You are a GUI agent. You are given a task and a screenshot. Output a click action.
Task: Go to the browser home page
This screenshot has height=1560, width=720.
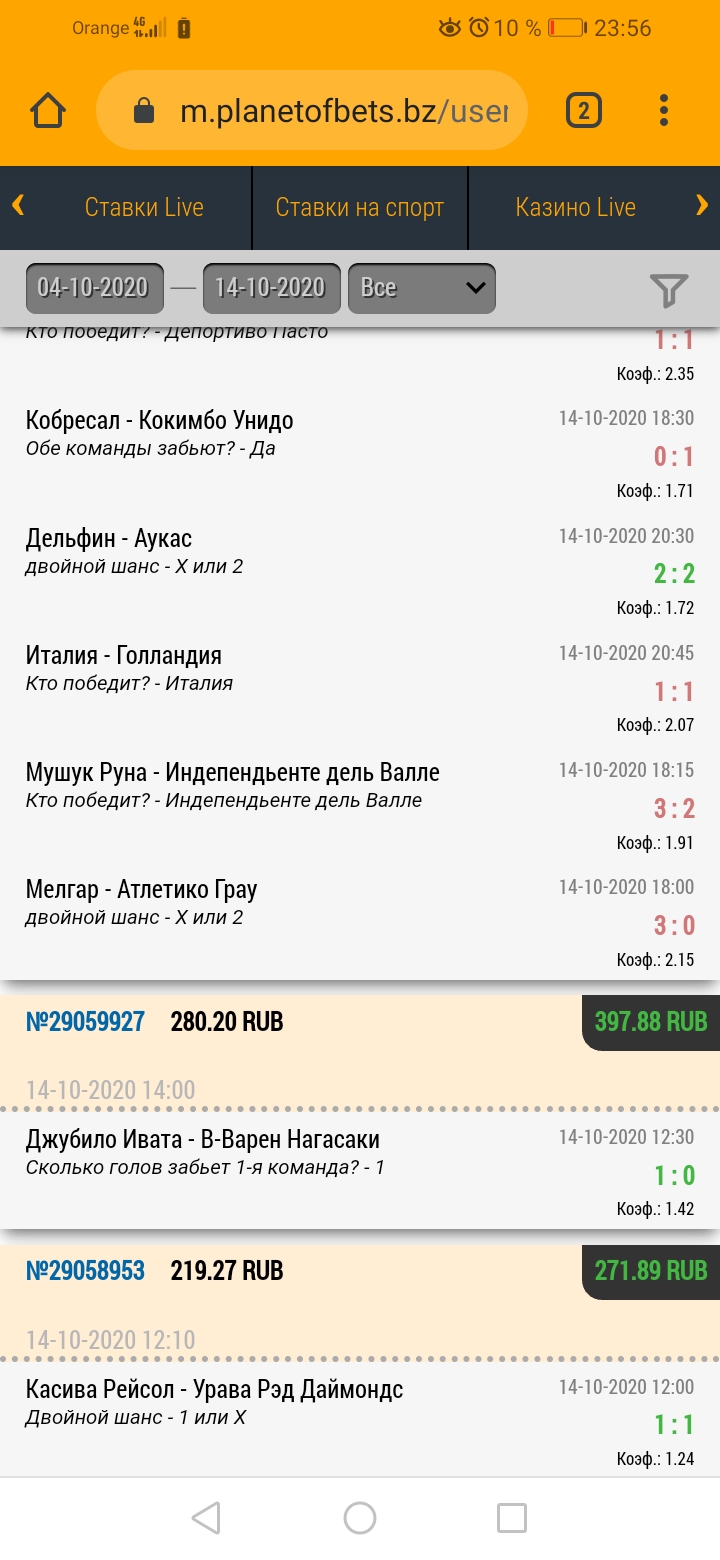click(48, 110)
